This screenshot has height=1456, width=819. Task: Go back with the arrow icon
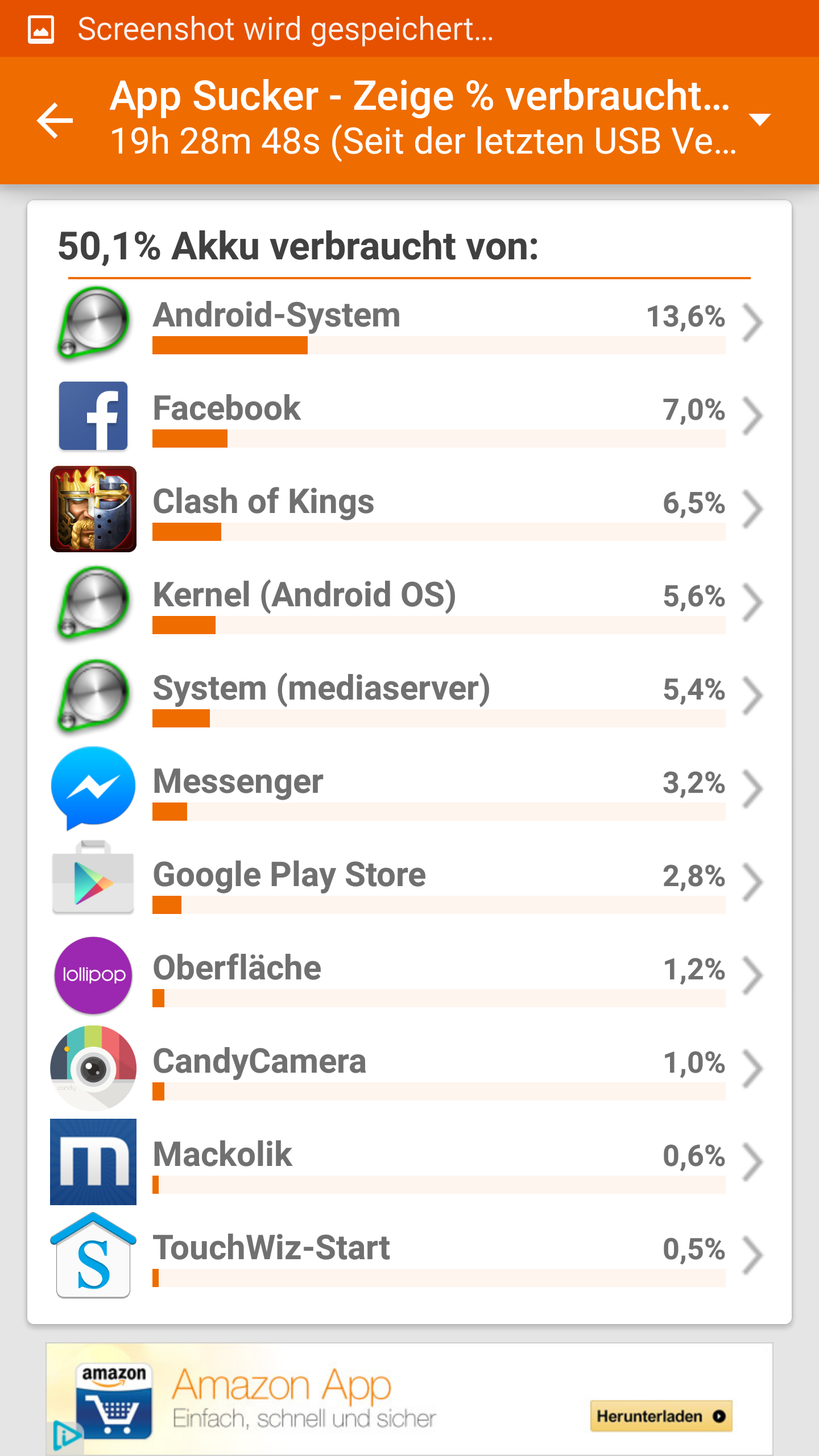(55, 120)
